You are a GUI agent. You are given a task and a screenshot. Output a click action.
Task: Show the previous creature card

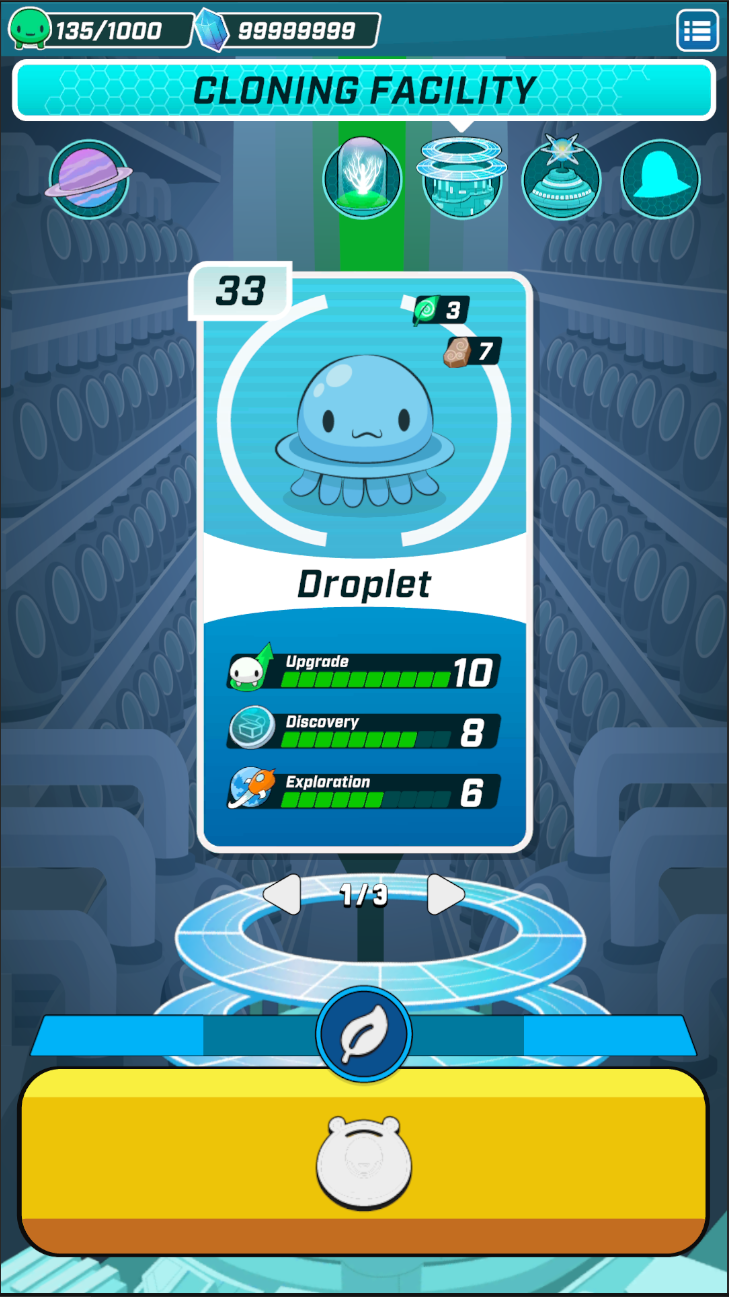point(283,894)
